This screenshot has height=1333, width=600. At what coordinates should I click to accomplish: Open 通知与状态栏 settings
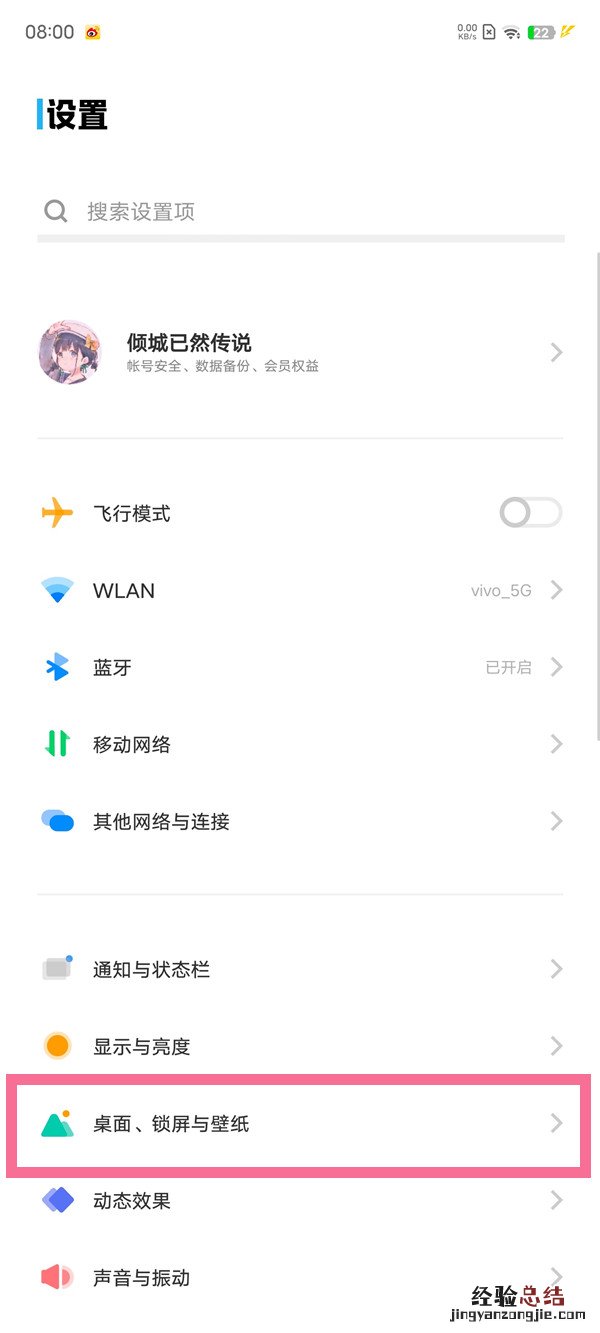pos(300,969)
